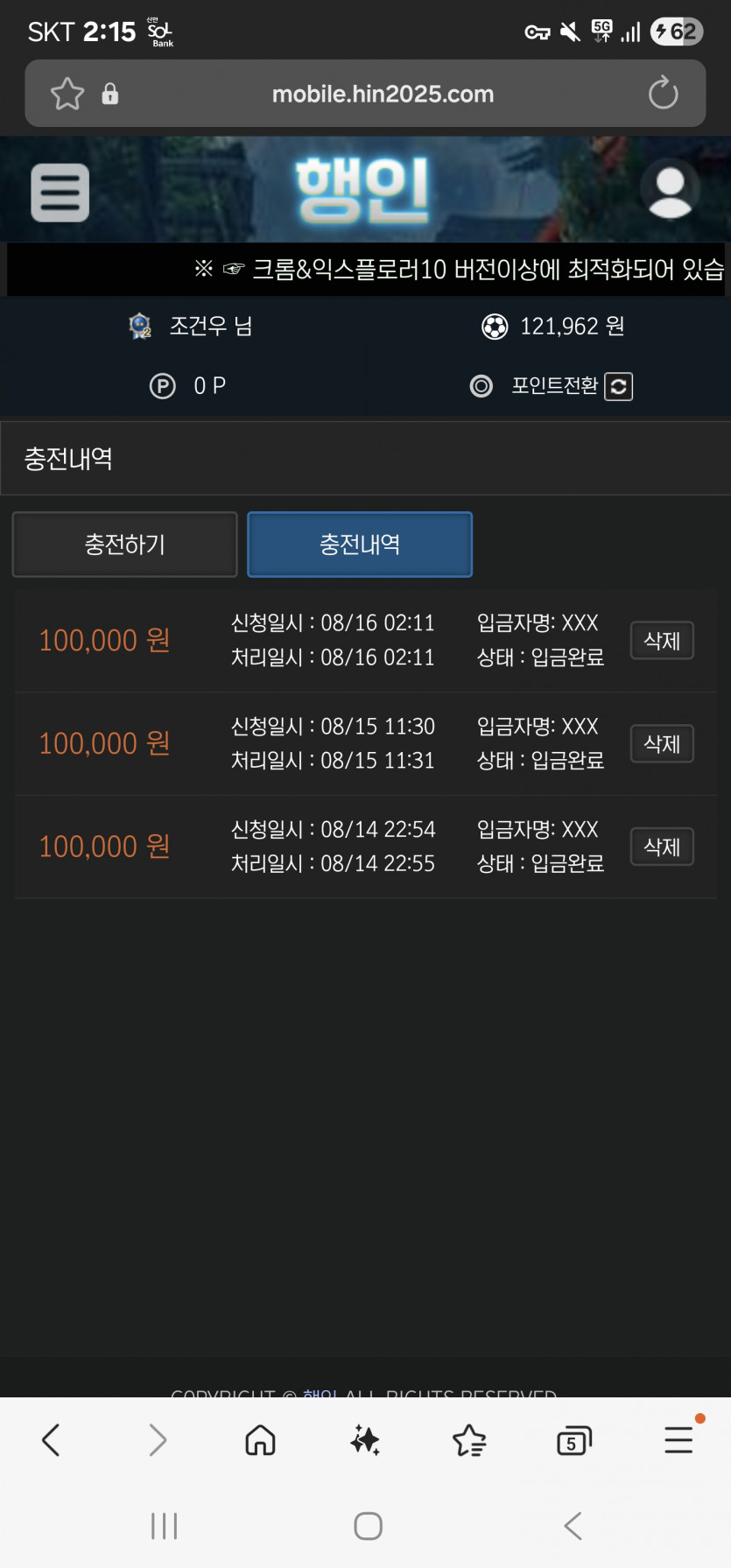Open the hamburger menu button
Image resolution: width=731 pixels, height=1568 pixels.
pos(60,193)
